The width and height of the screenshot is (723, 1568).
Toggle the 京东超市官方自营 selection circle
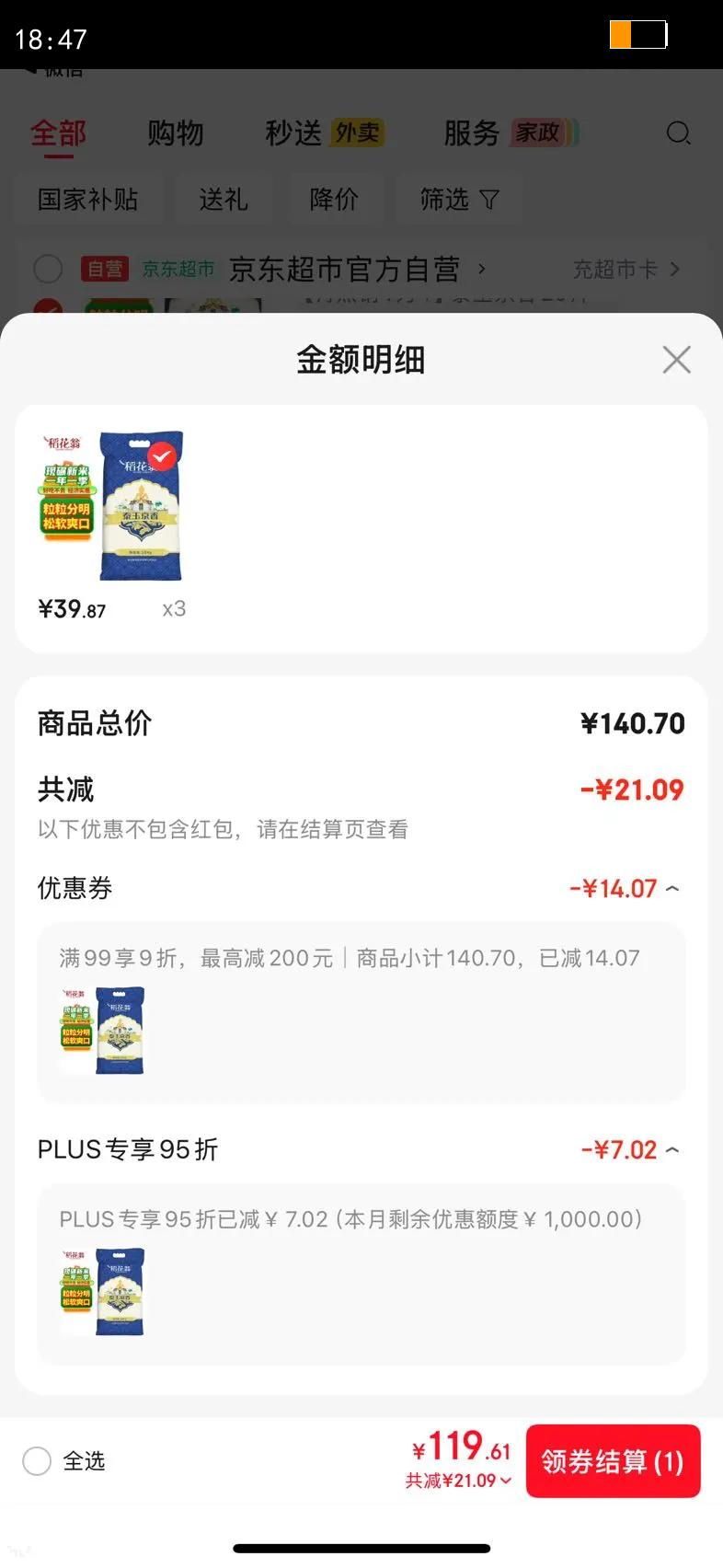point(48,269)
